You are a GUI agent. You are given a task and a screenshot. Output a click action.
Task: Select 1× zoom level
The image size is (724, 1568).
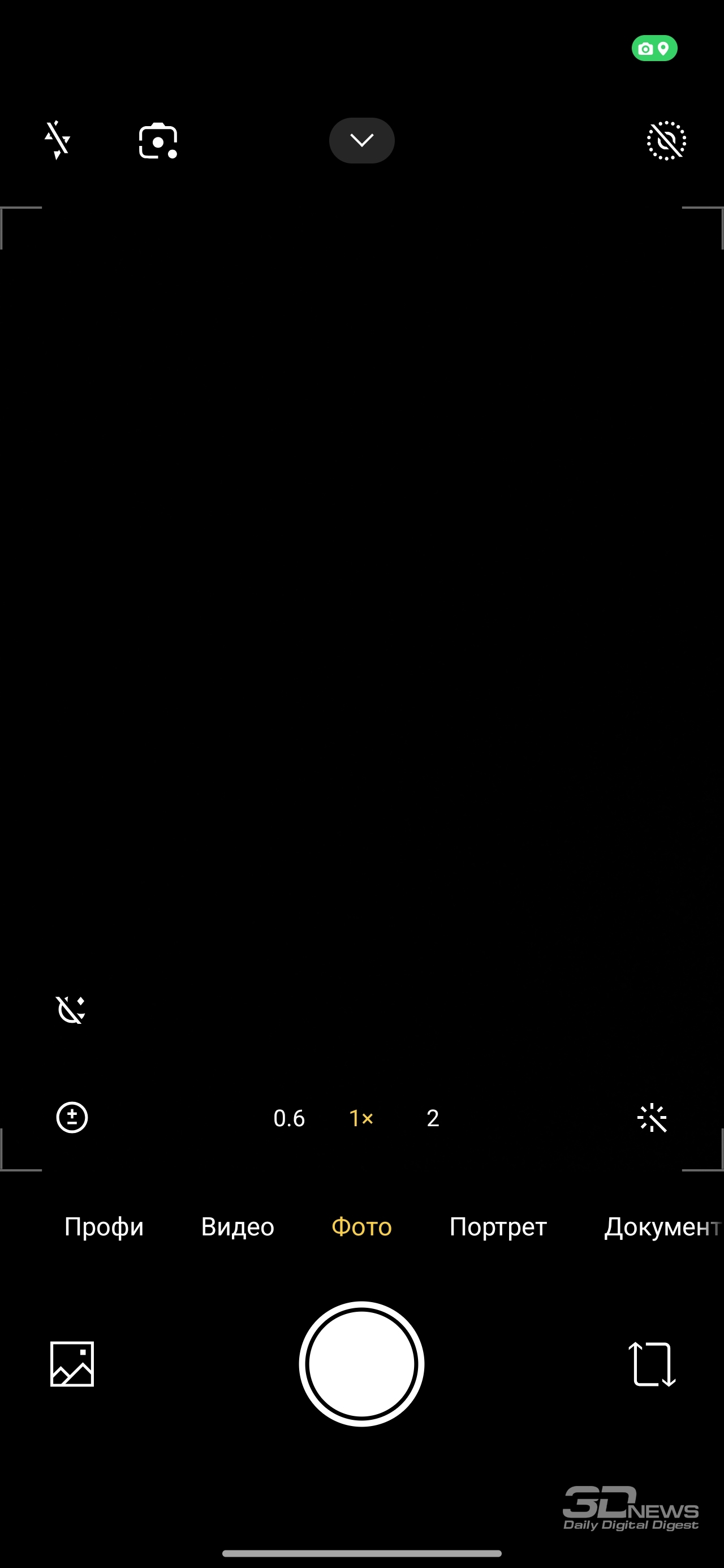coord(361,1118)
